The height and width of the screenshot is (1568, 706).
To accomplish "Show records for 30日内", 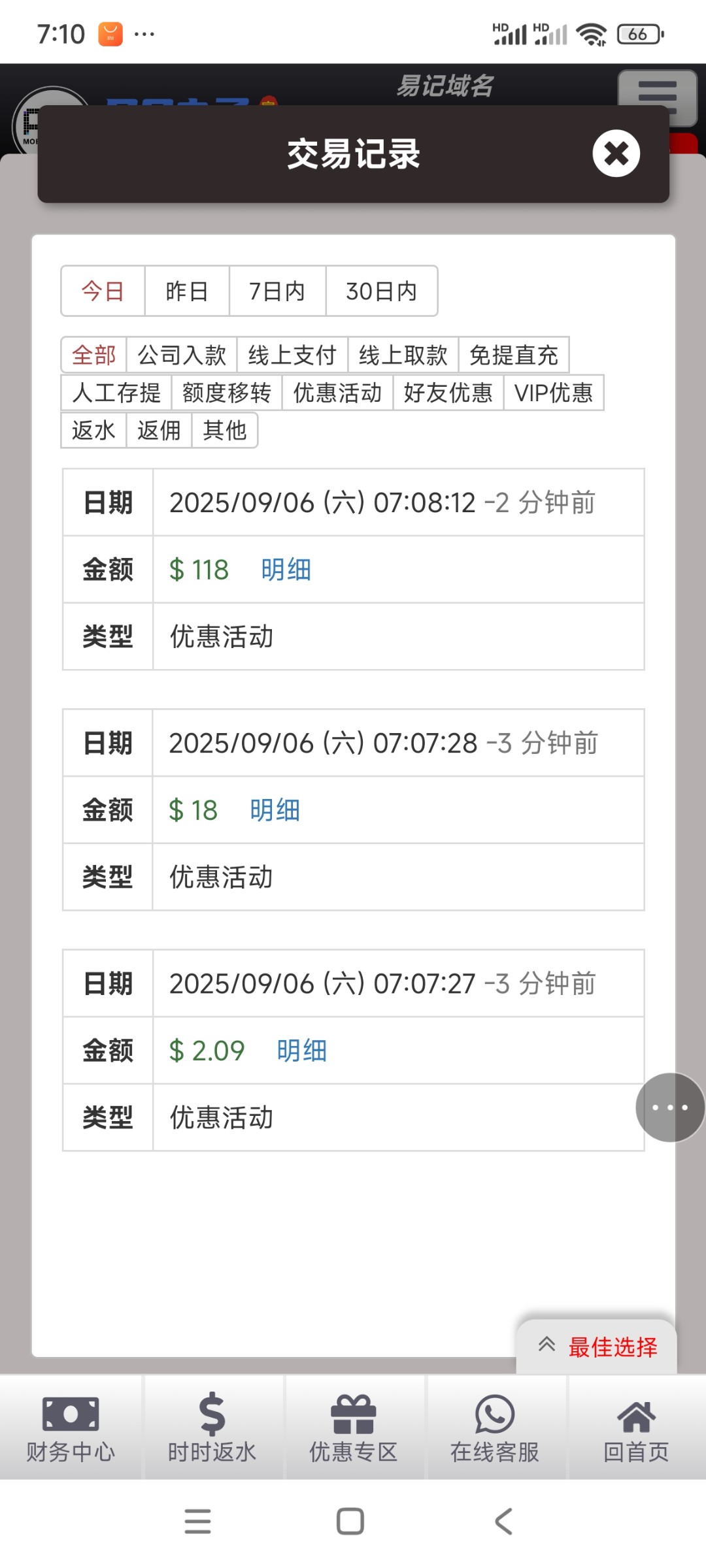I will tap(381, 291).
